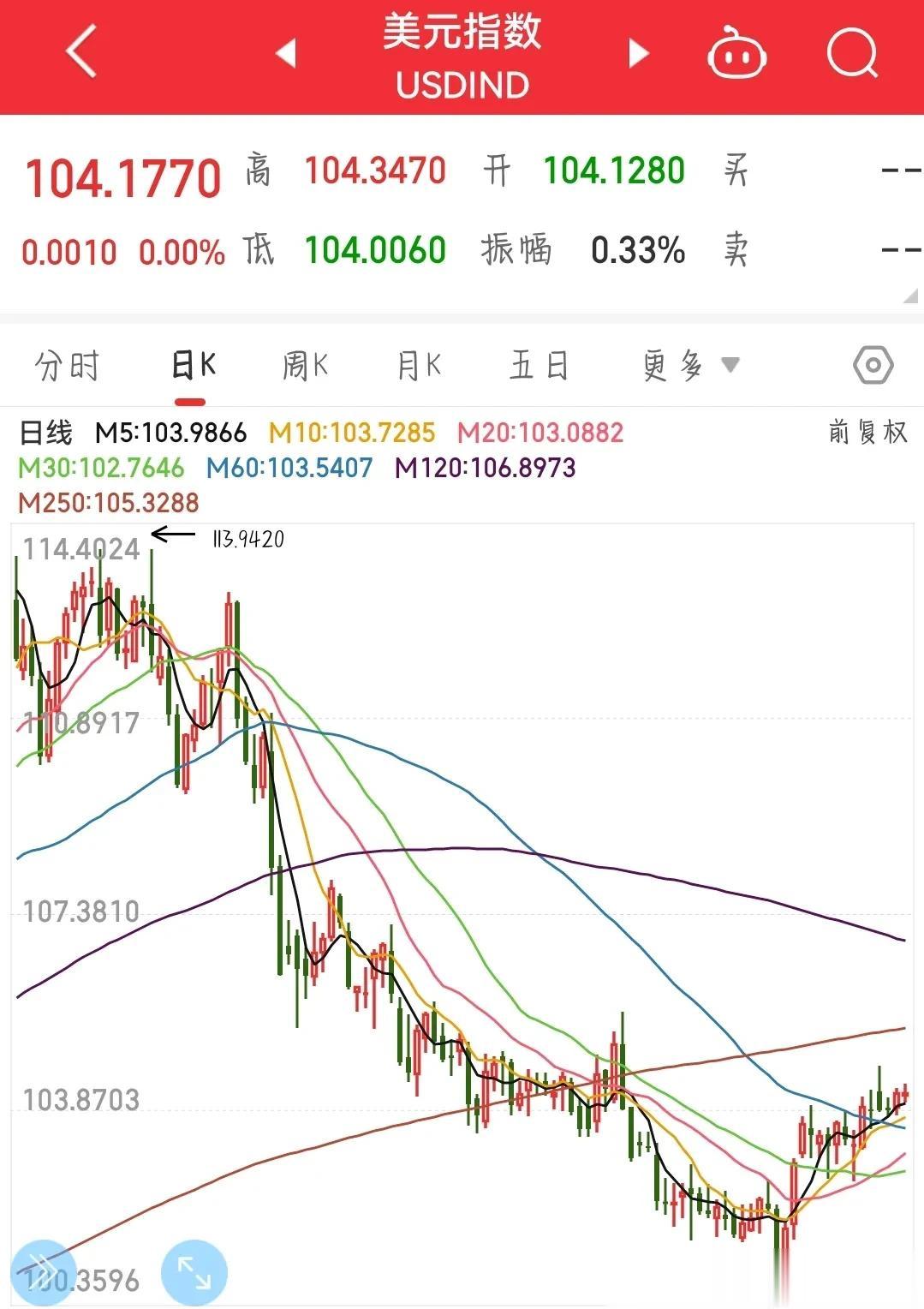The width and height of the screenshot is (924, 1309).
Task: Expand the 更多 period dropdown
Action: point(690,367)
